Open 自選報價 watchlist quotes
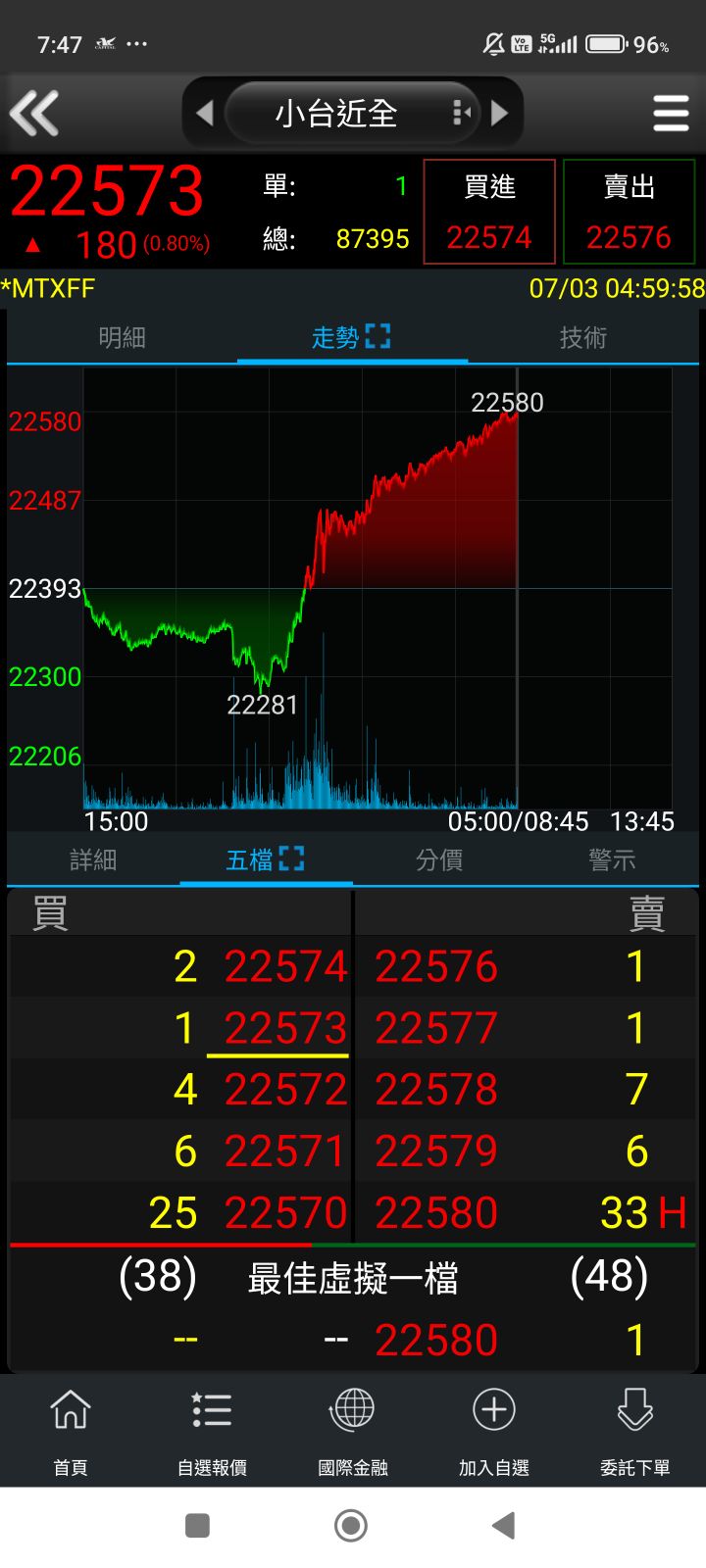The height and width of the screenshot is (1568, 706). [x=212, y=1431]
